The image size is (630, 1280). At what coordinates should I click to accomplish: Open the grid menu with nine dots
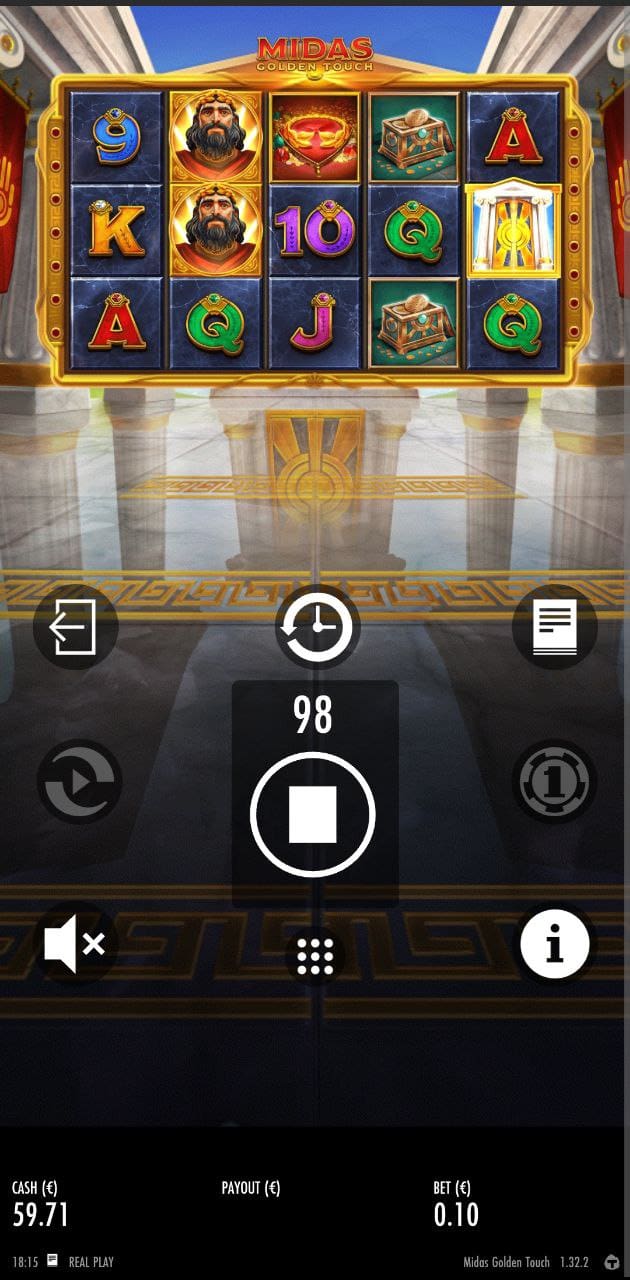[315, 957]
